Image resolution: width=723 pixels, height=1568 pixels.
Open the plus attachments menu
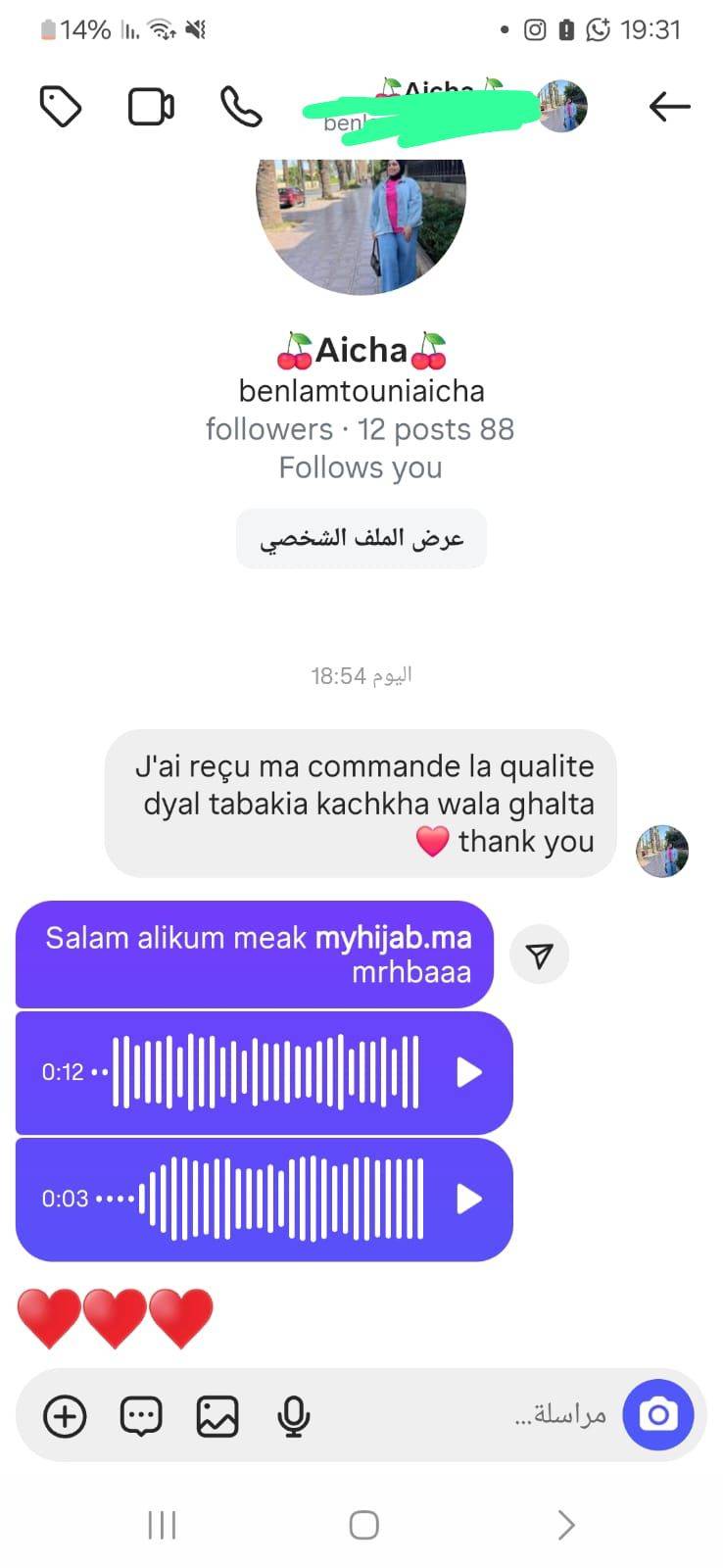(65, 1416)
